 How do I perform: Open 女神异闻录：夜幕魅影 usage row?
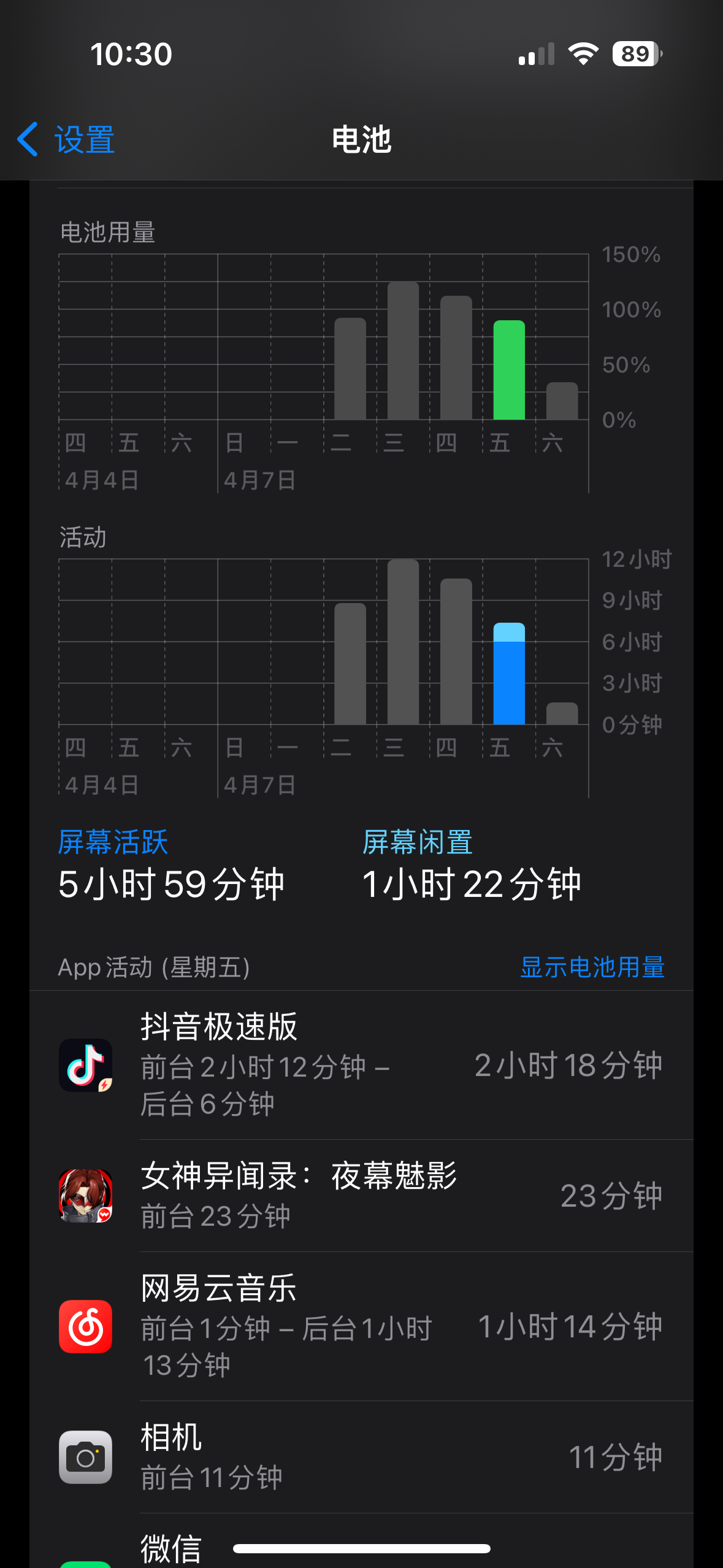coord(361,1195)
